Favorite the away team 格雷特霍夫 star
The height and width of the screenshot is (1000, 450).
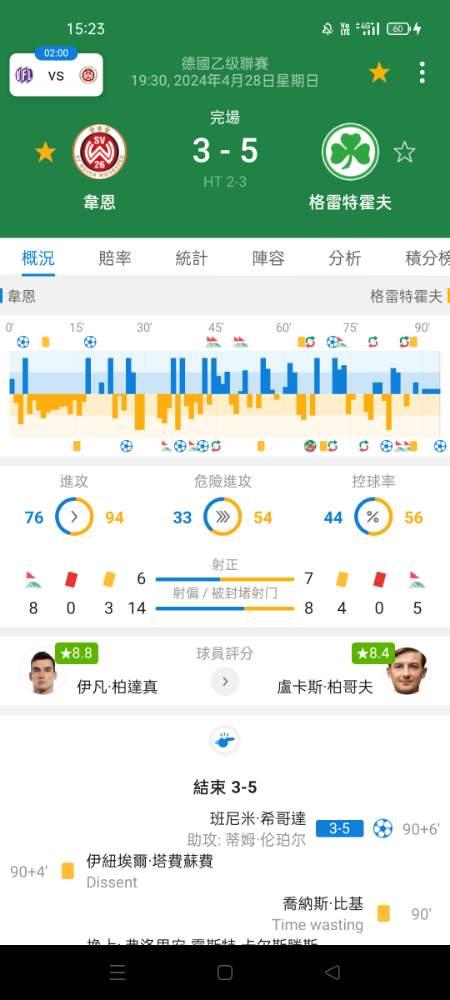(404, 152)
